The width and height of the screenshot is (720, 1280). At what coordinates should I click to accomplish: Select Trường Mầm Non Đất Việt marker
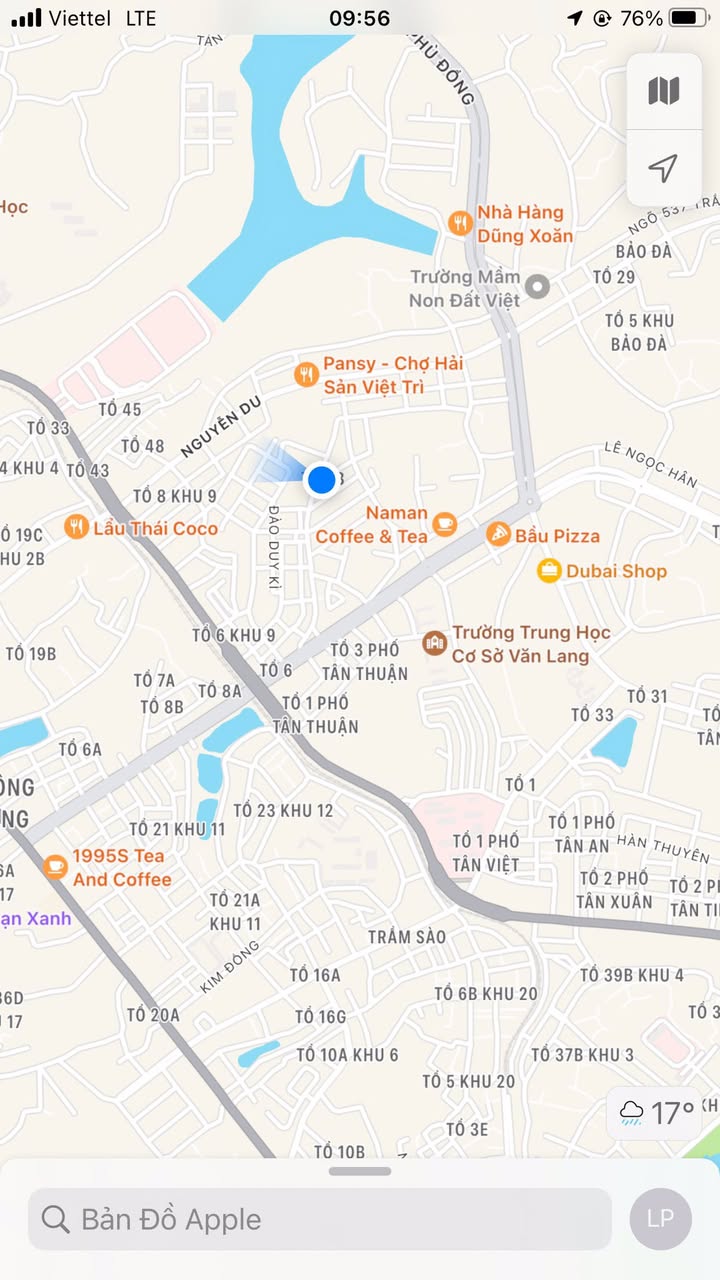pyautogui.click(x=538, y=287)
